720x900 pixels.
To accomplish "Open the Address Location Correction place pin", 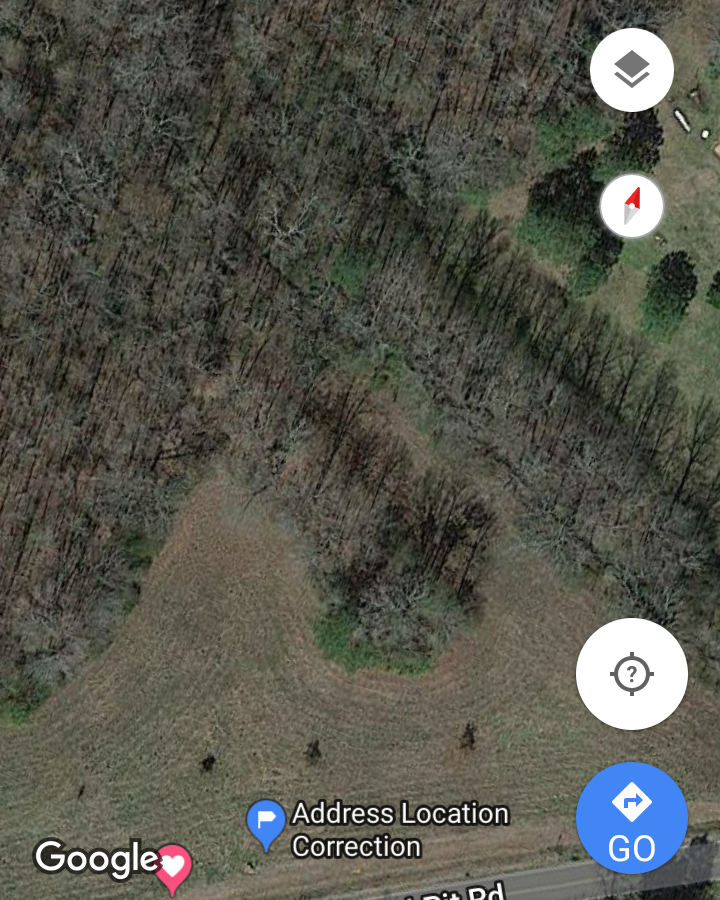I will (x=266, y=823).
